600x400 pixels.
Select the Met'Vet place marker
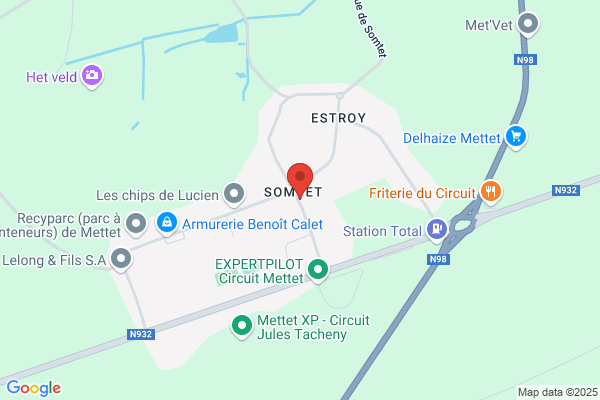[529, 23]
